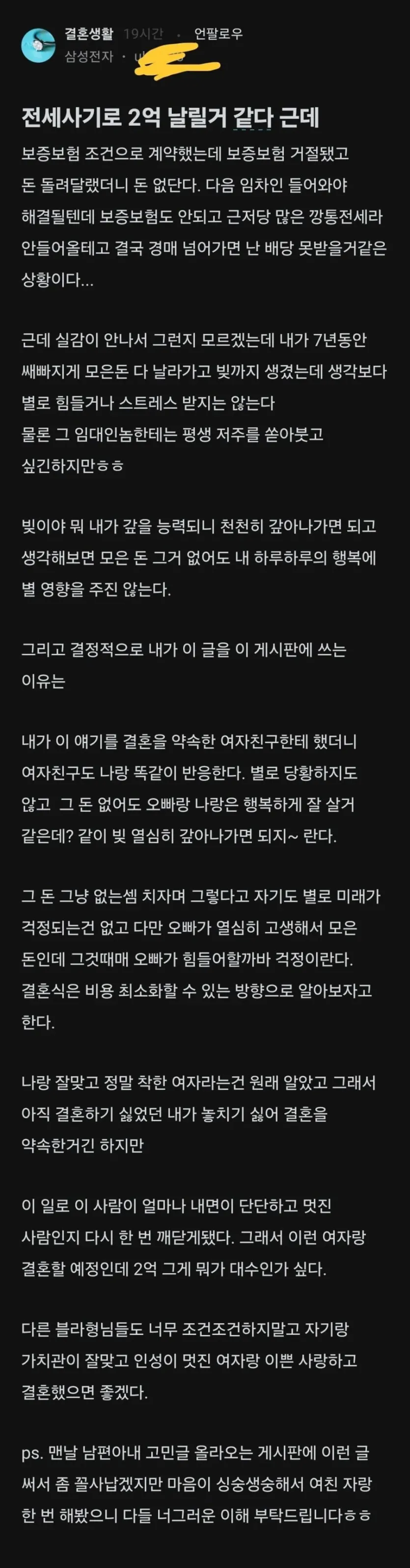Tap the 언팔로우 button

[x=218, y=34]
